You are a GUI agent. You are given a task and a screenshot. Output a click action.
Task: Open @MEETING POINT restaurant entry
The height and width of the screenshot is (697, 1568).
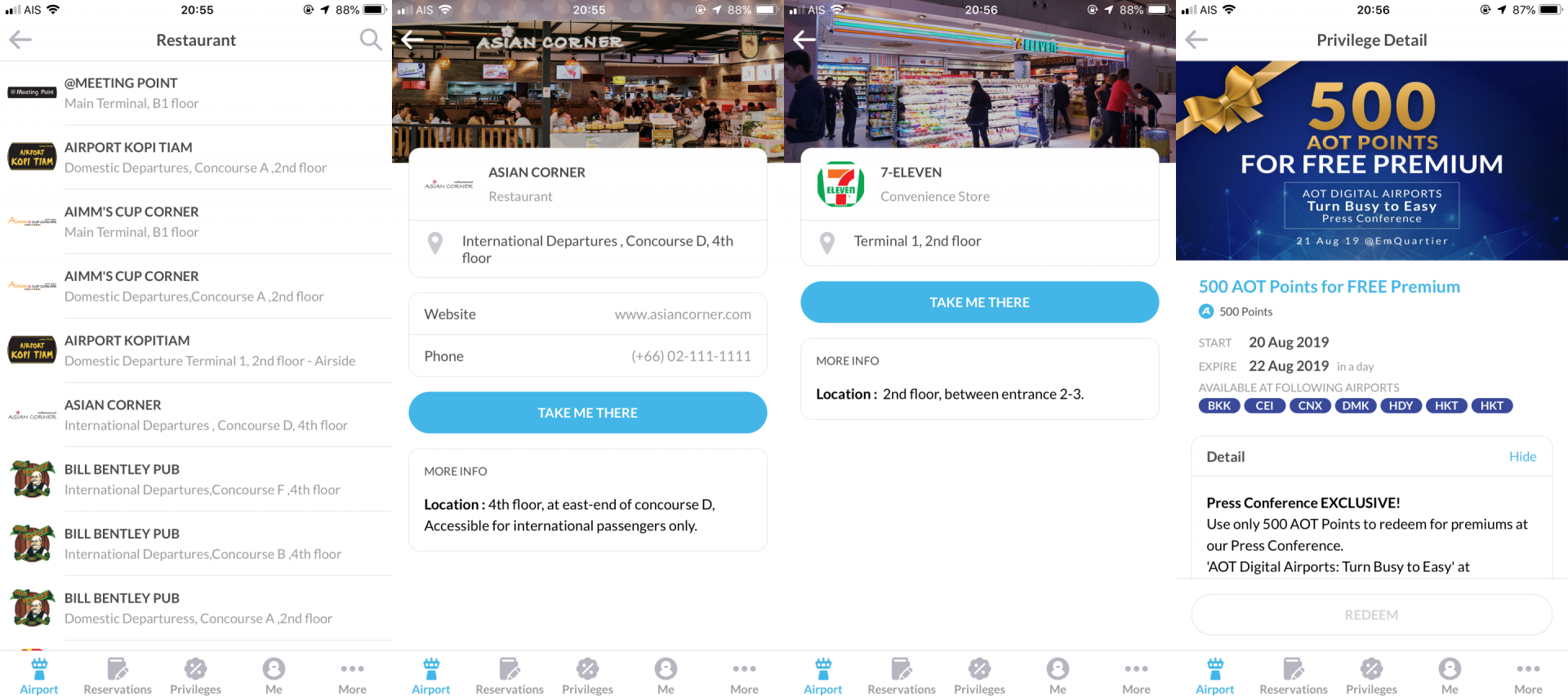coord(196,93)
